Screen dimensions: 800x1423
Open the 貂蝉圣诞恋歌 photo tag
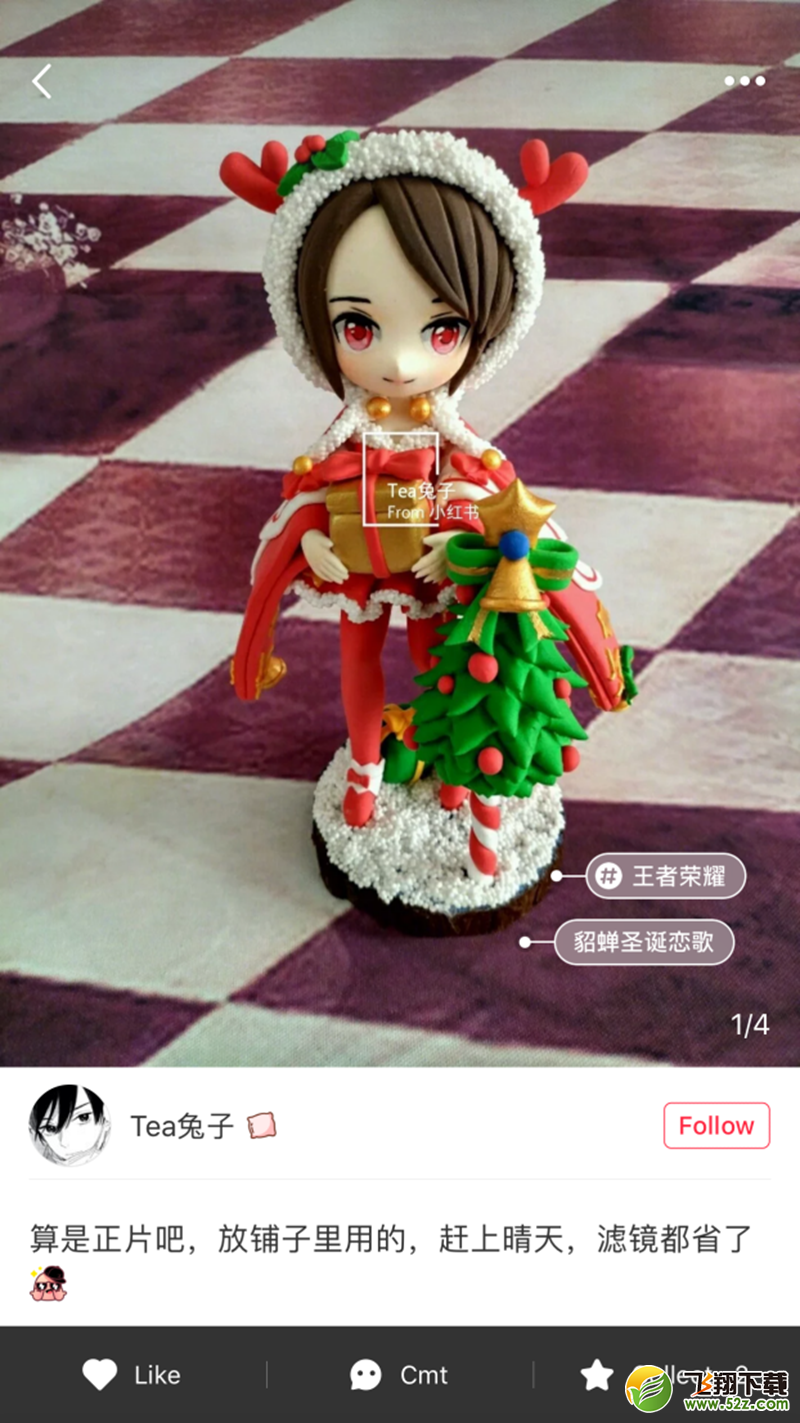[x=644, y=942]
